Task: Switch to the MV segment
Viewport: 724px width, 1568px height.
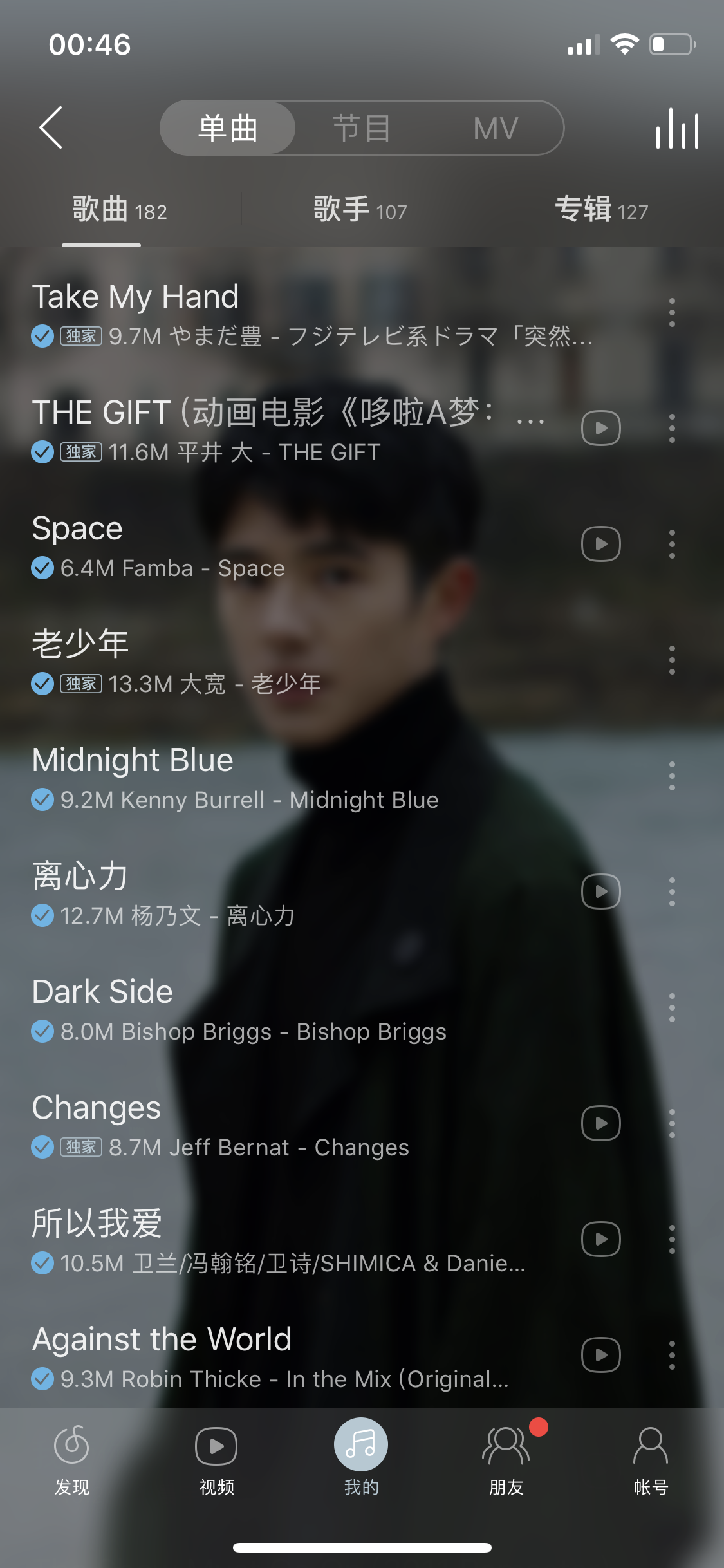Action: click(496, 128)
